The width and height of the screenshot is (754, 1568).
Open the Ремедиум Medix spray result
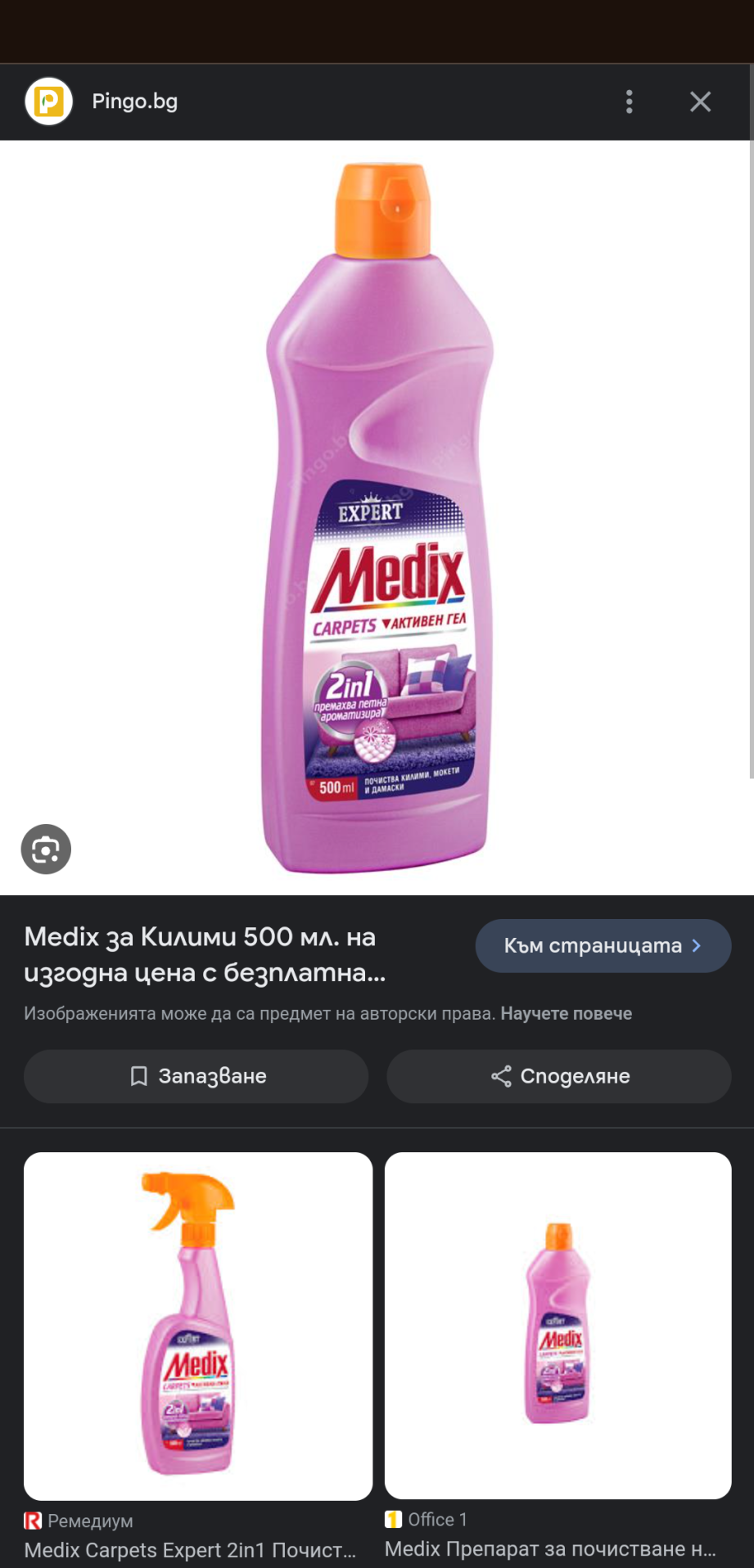(198, 1326)
